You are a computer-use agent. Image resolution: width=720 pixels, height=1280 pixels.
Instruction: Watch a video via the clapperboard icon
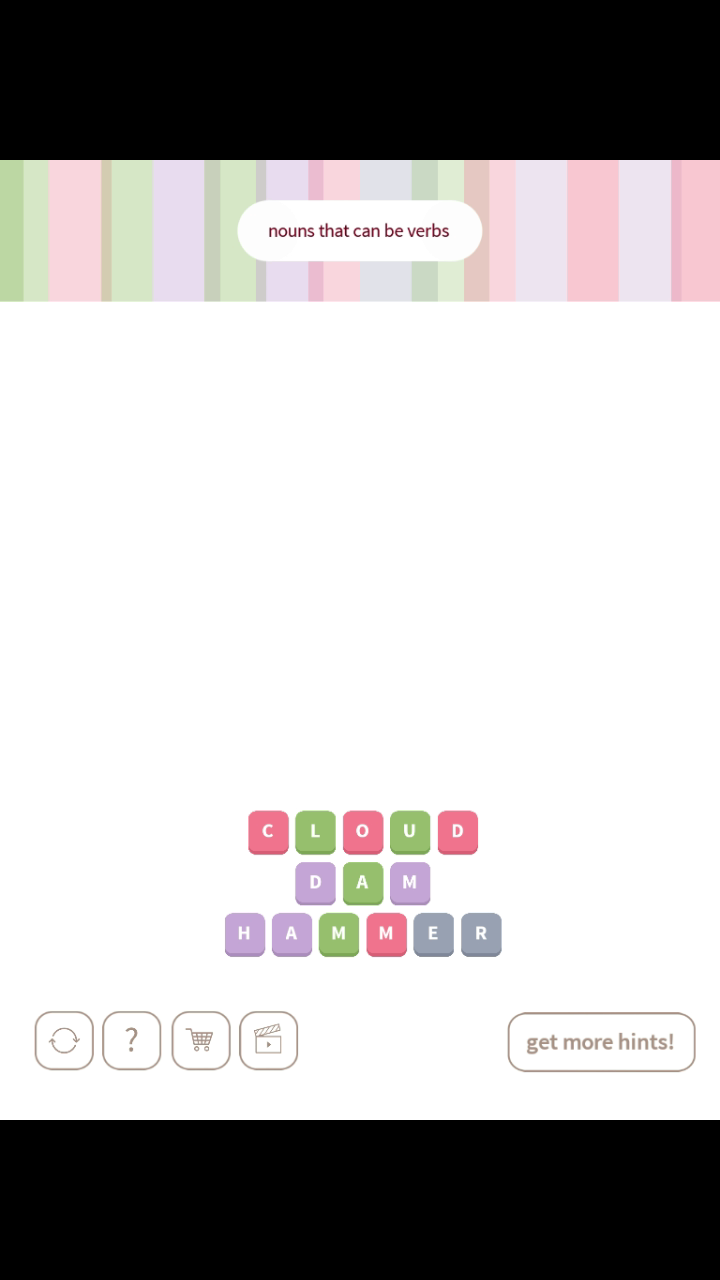coord(268,1041)
